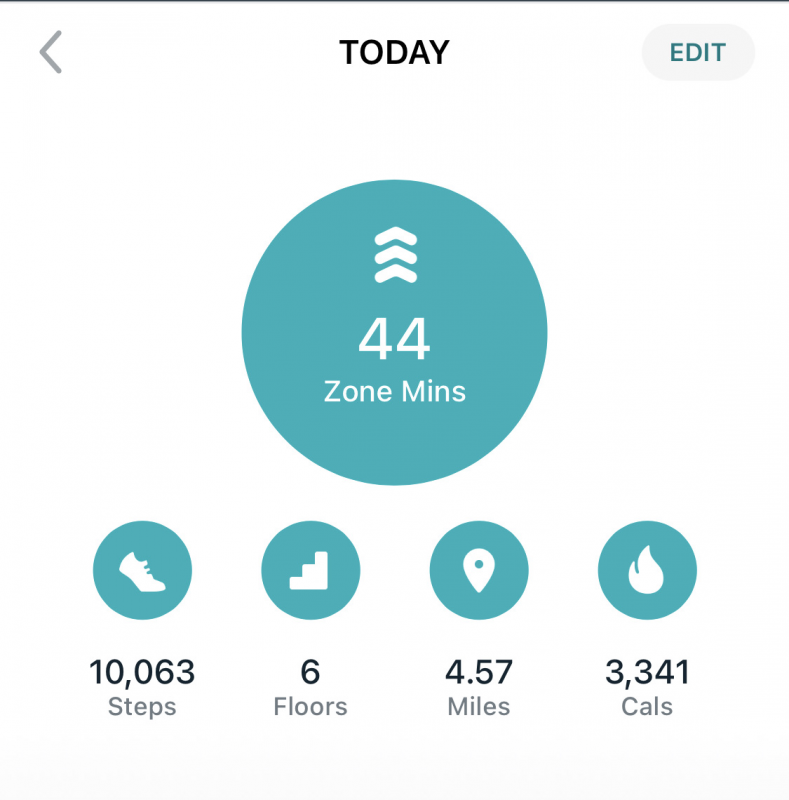The width and height of the screenshot is (789, 800).
Task: Go back using the top-left arrow
Action: tap(51, 52)
